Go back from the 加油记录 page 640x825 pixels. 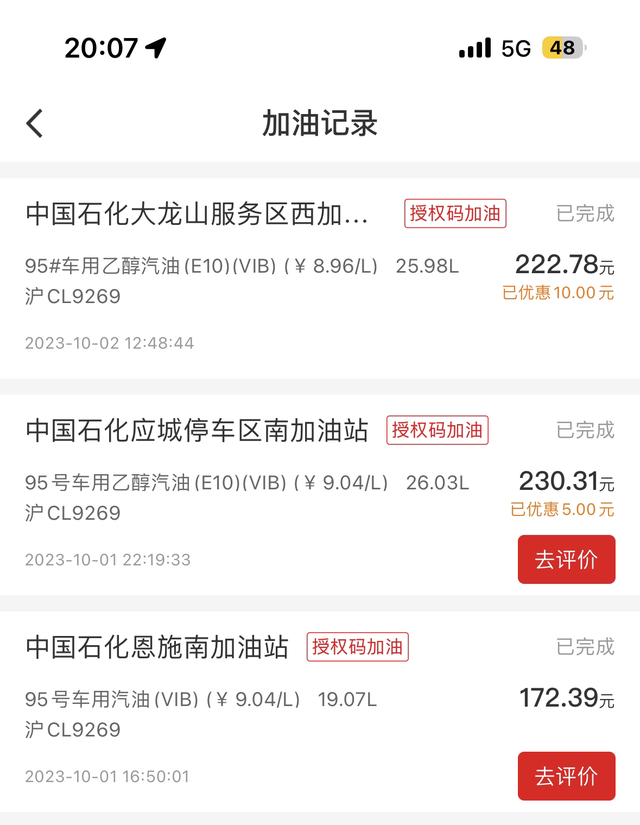35,124
